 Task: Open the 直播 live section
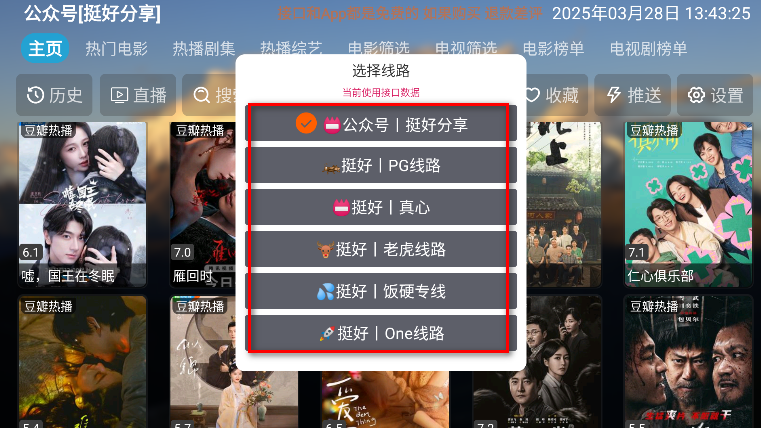point(138,95)
